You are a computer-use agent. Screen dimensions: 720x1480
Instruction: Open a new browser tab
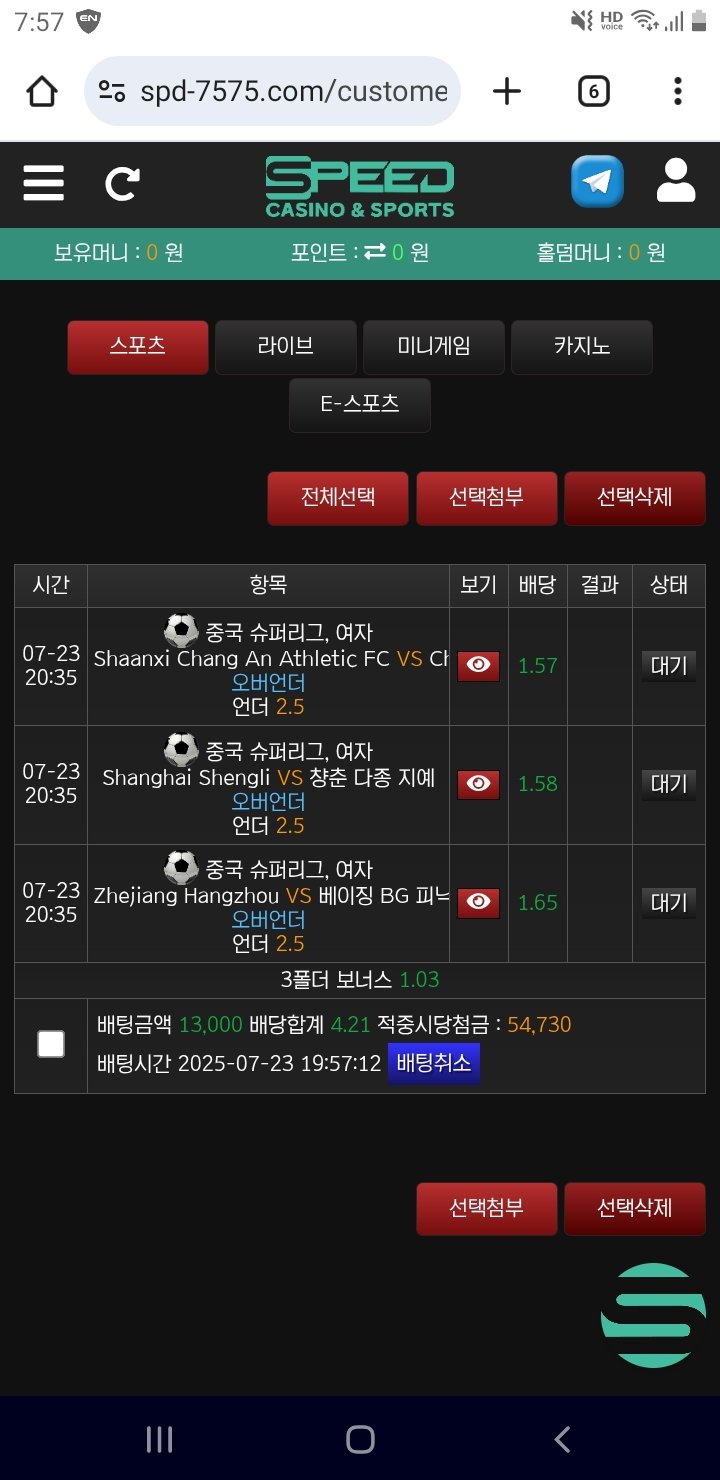coord(507,92)
